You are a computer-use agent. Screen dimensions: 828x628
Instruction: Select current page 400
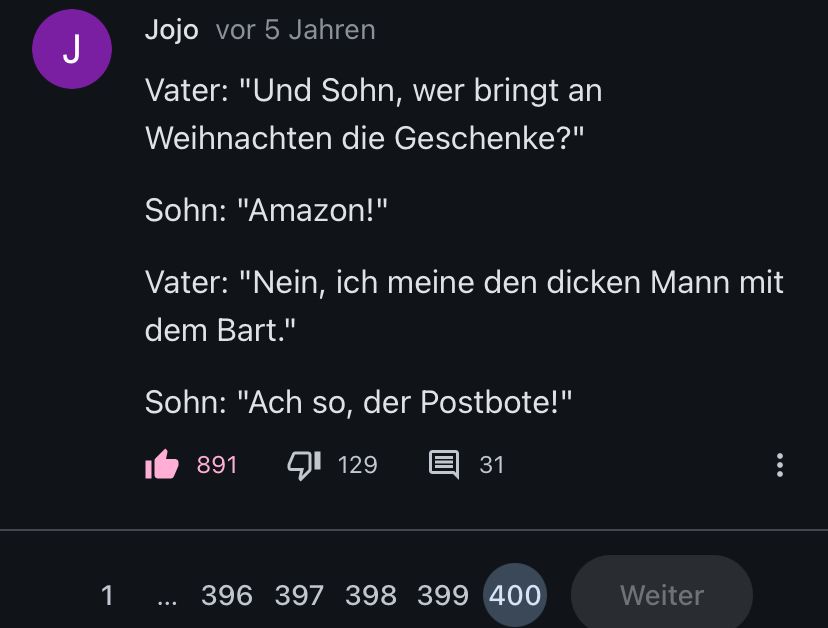[515, 596]
